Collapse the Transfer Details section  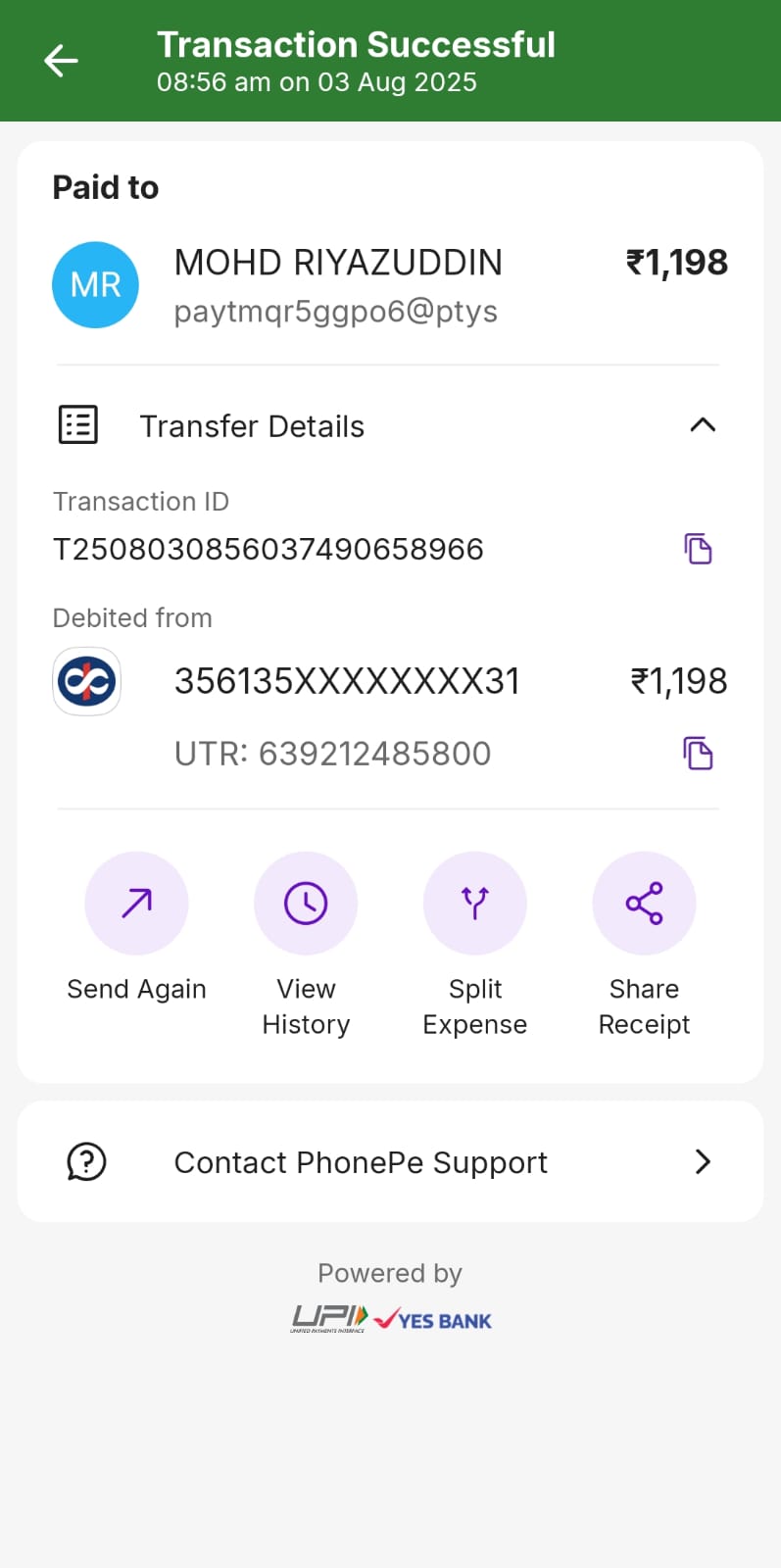[703, 425]
